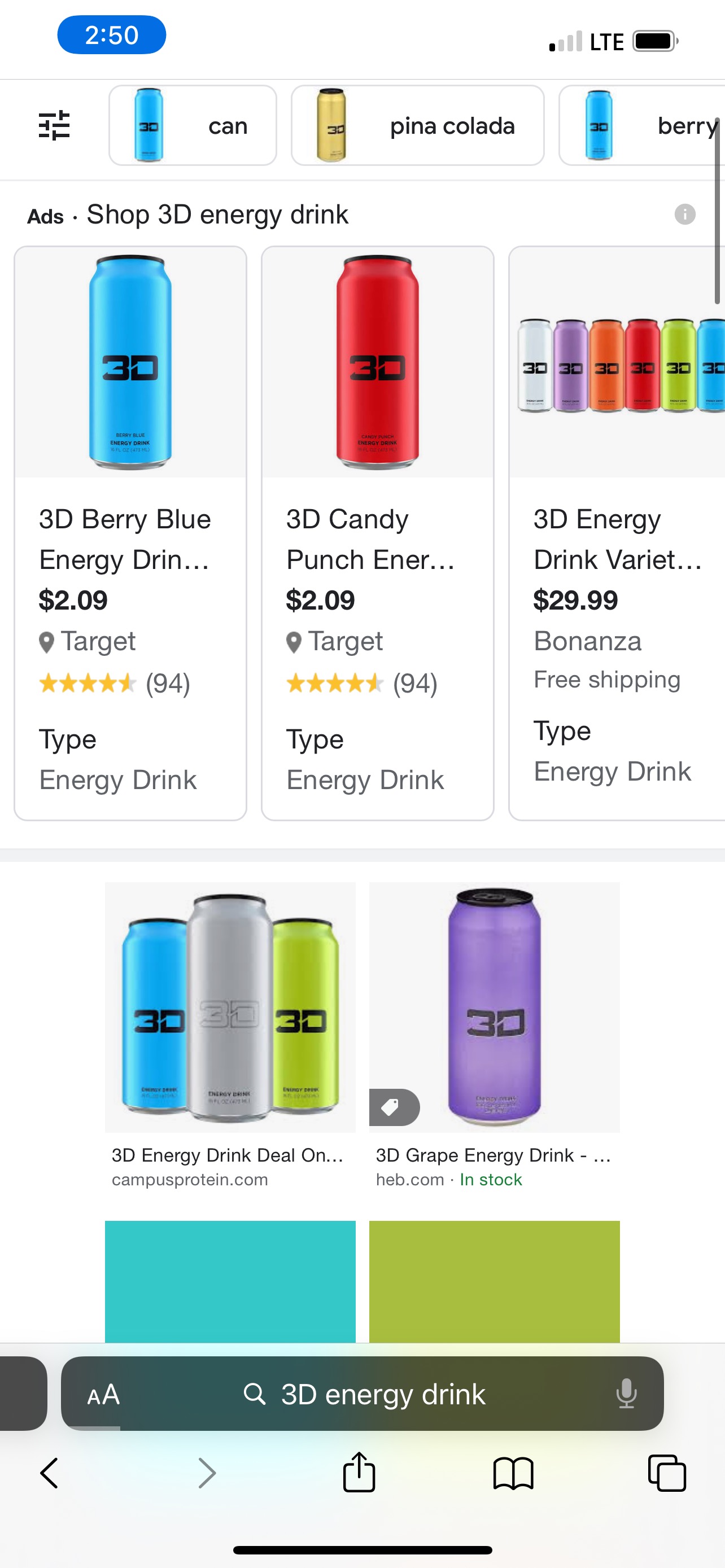Share this page

click(359, 1472)
